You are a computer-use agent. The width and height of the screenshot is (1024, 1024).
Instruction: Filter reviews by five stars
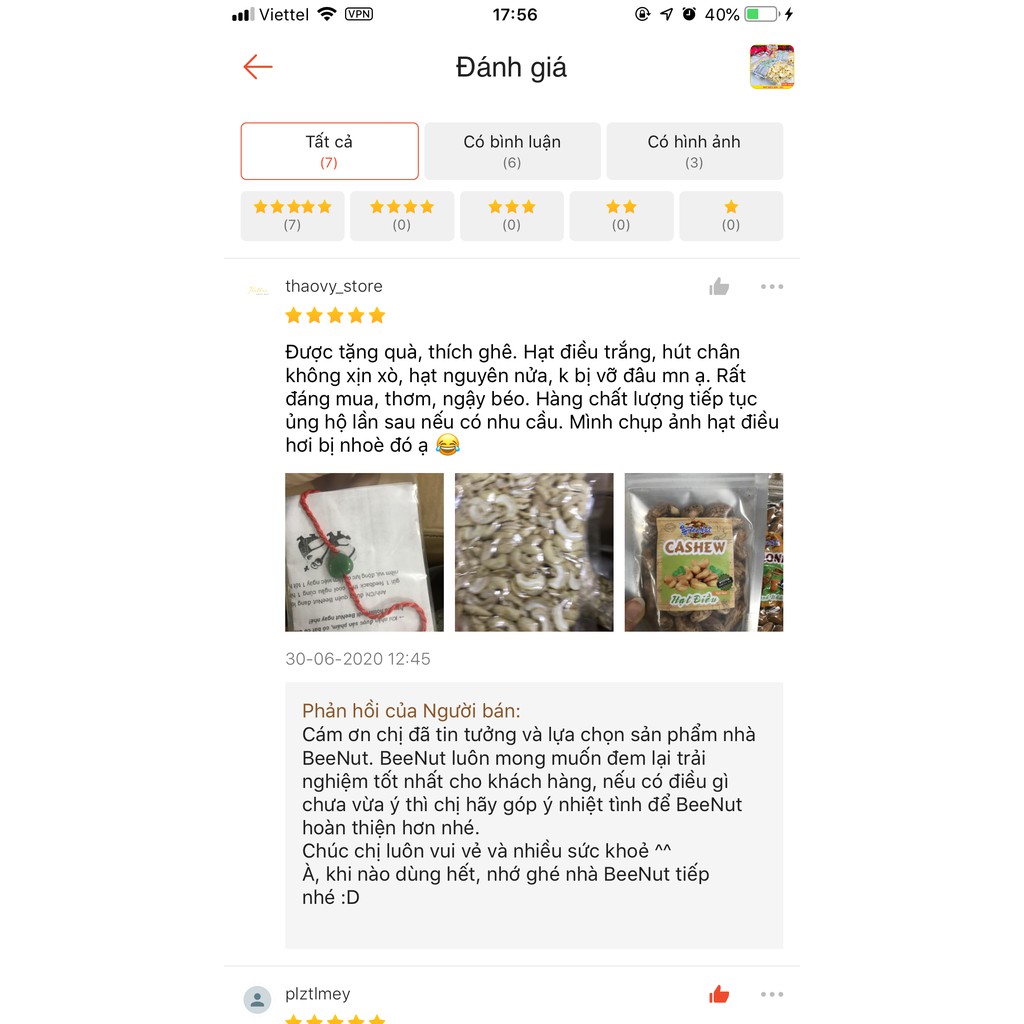click(x=292, y=216)
